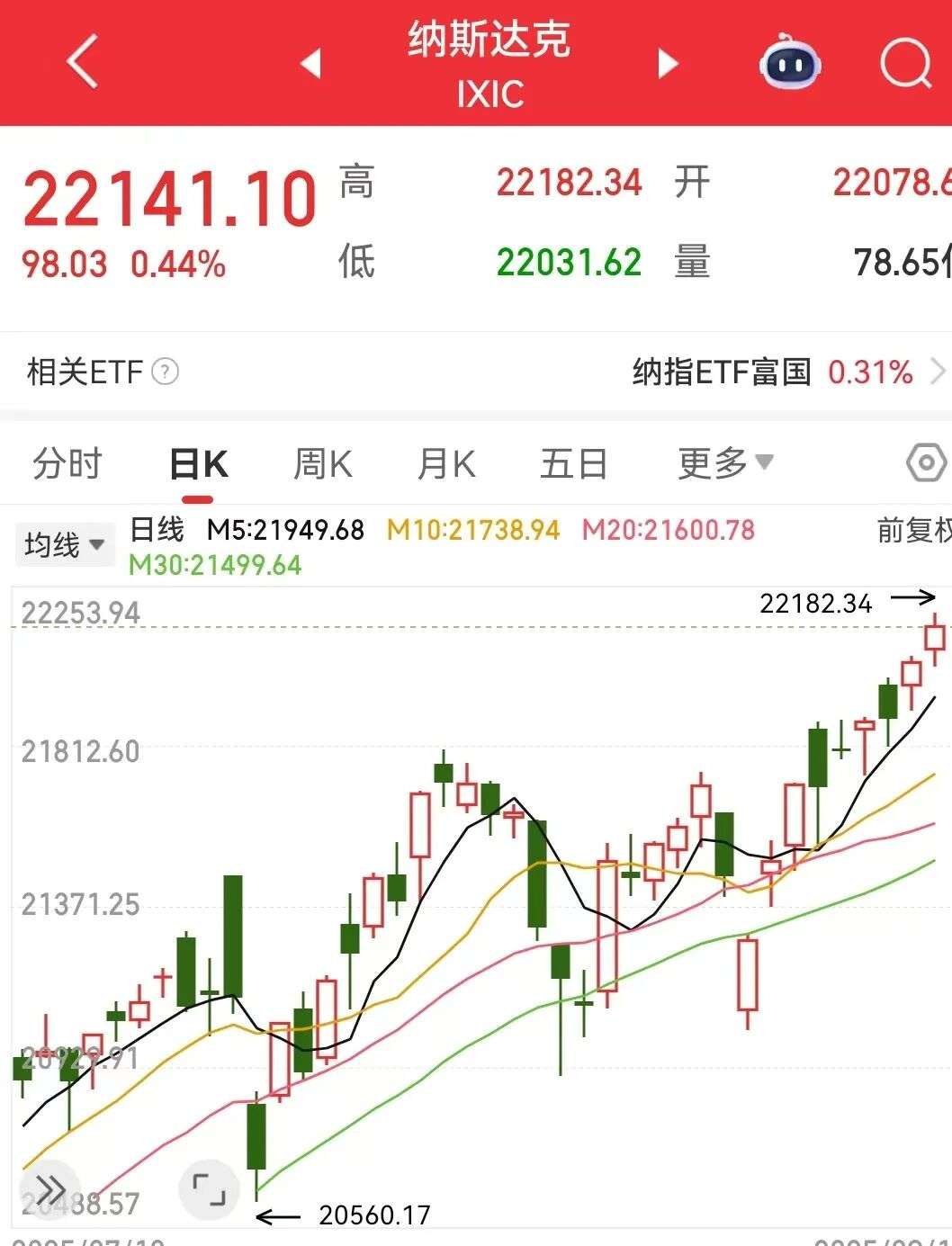Open the 纳指ETF富国 0.31% link

pos(765,372)
